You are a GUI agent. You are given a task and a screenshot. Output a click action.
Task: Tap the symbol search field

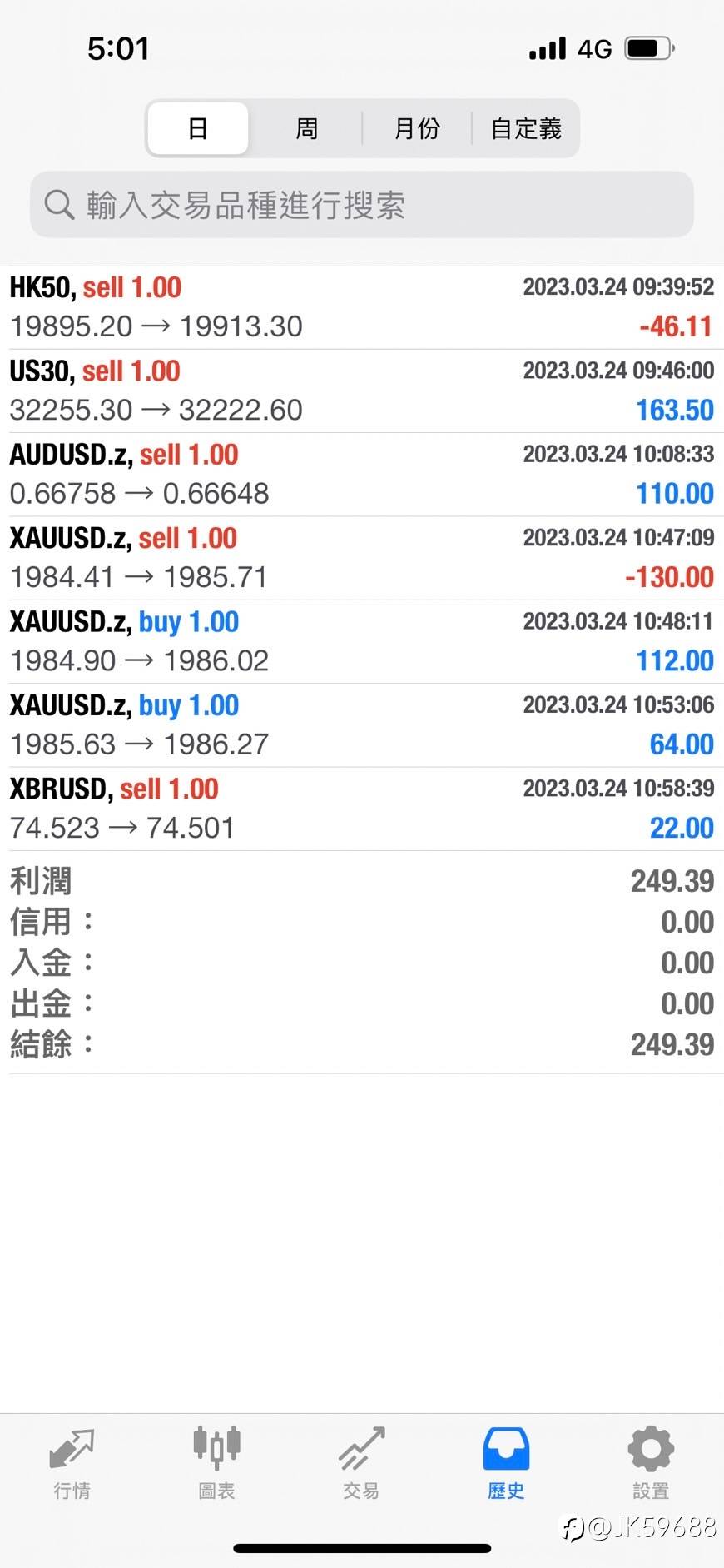tap(362, 205)
